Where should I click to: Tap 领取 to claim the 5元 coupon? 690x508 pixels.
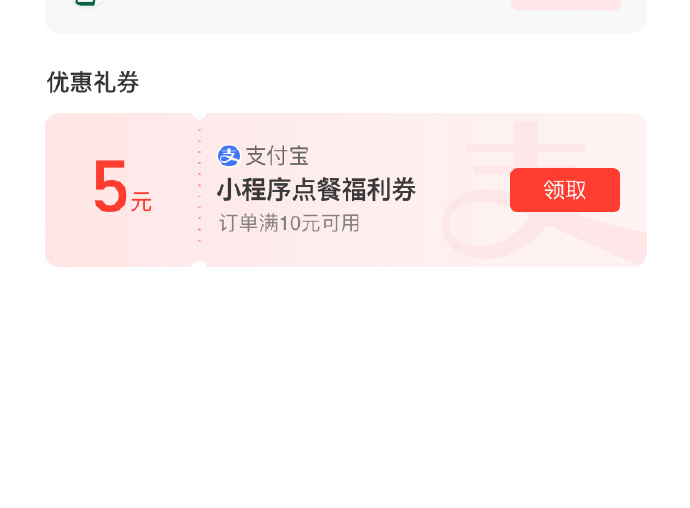point(564,190)
